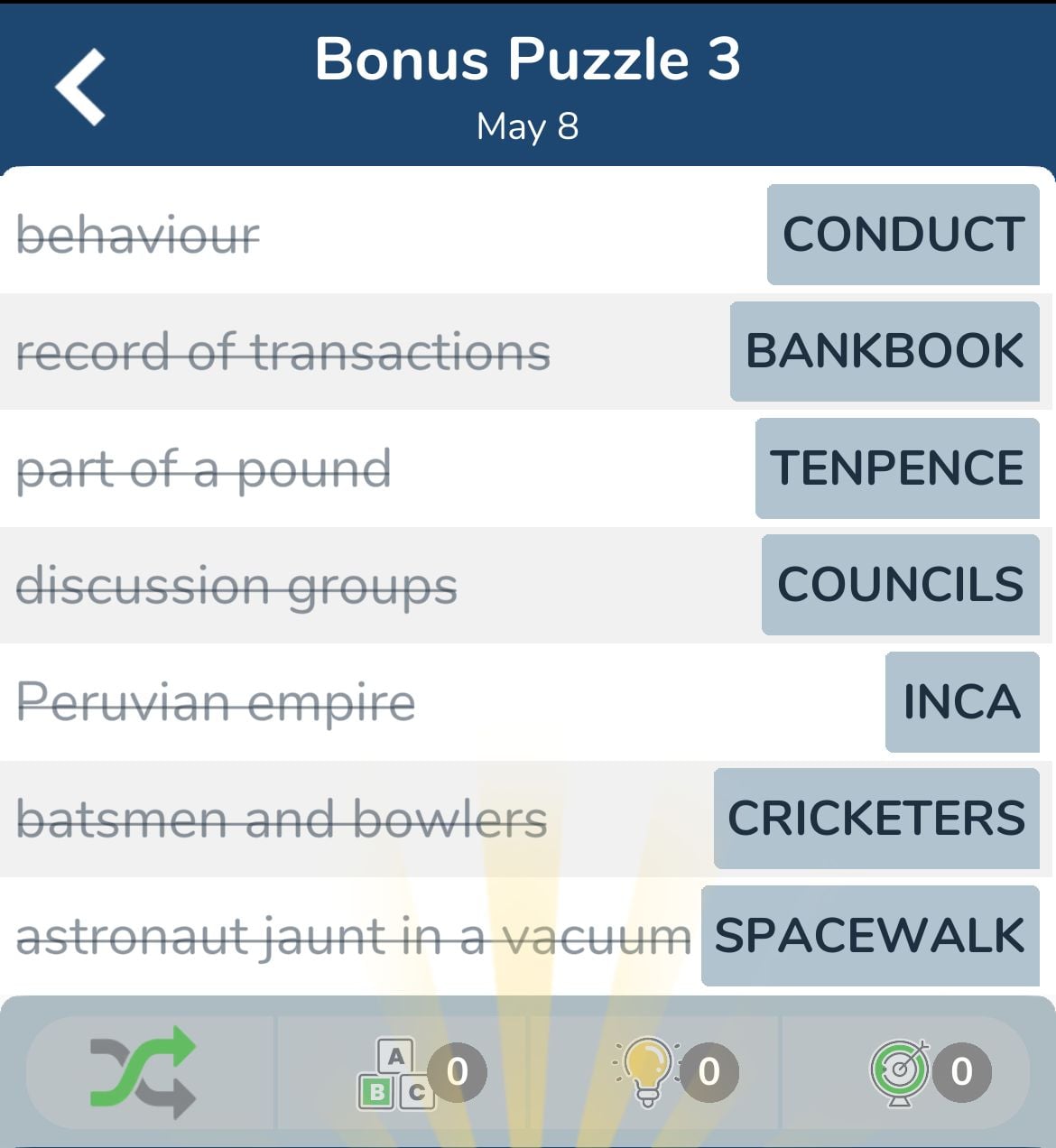Image resolution: width=1056 pixels, height=1148 pixels.
Task: Select the COUNCILS answer tile
Action: pyautogui.click(x=901, y=585)
